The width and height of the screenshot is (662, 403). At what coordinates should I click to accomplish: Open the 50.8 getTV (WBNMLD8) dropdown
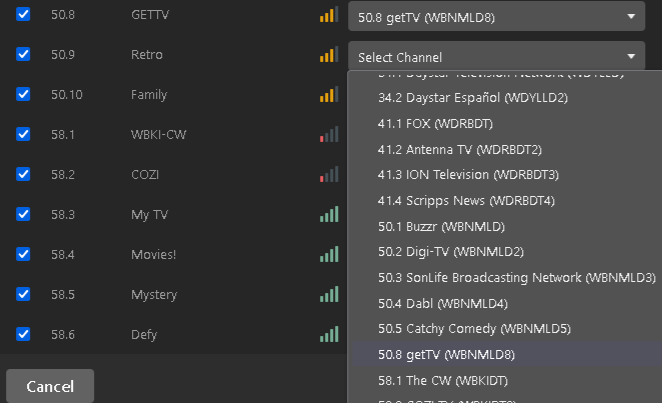(497, 16)
